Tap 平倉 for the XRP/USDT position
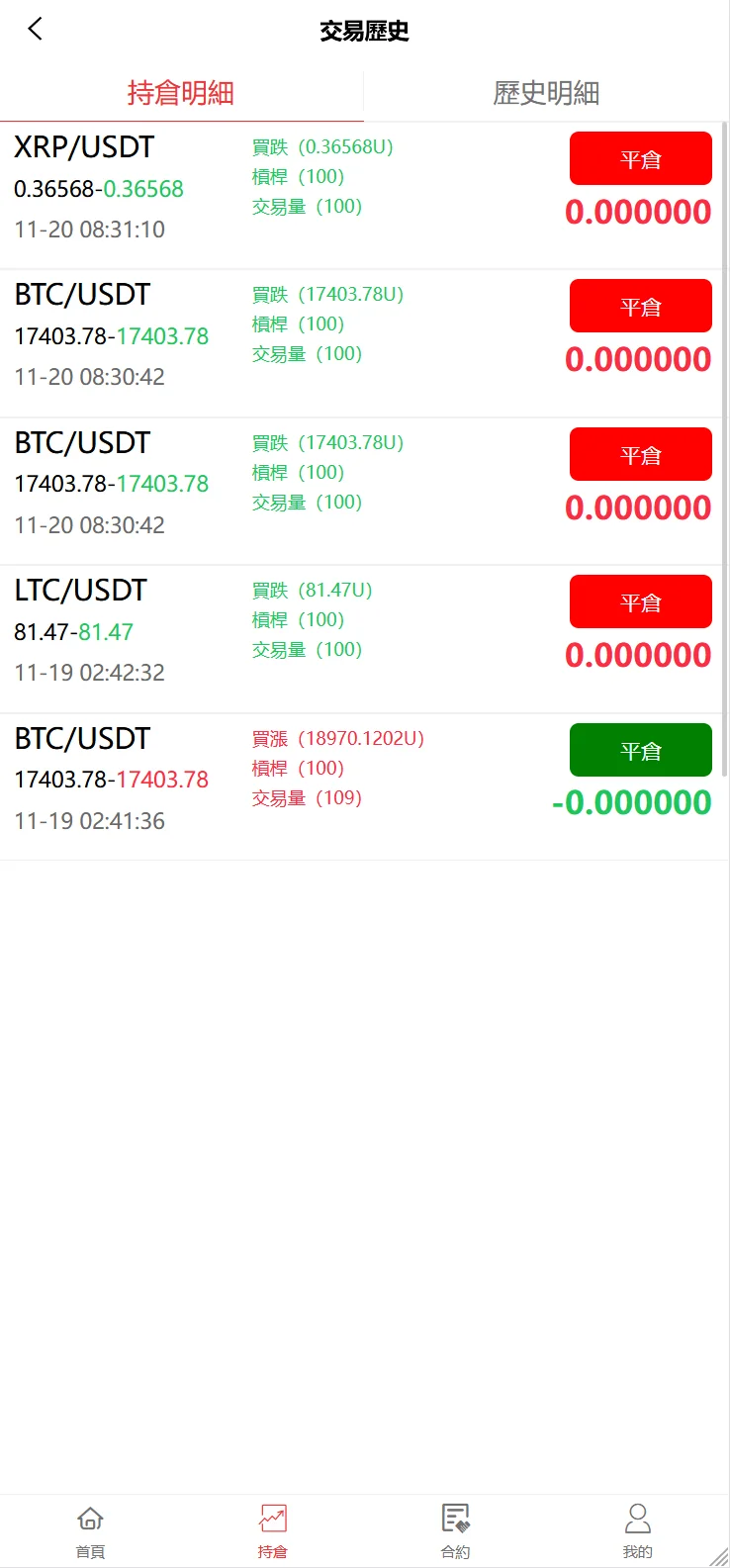 pyautogui.click(x=640, y=159)
